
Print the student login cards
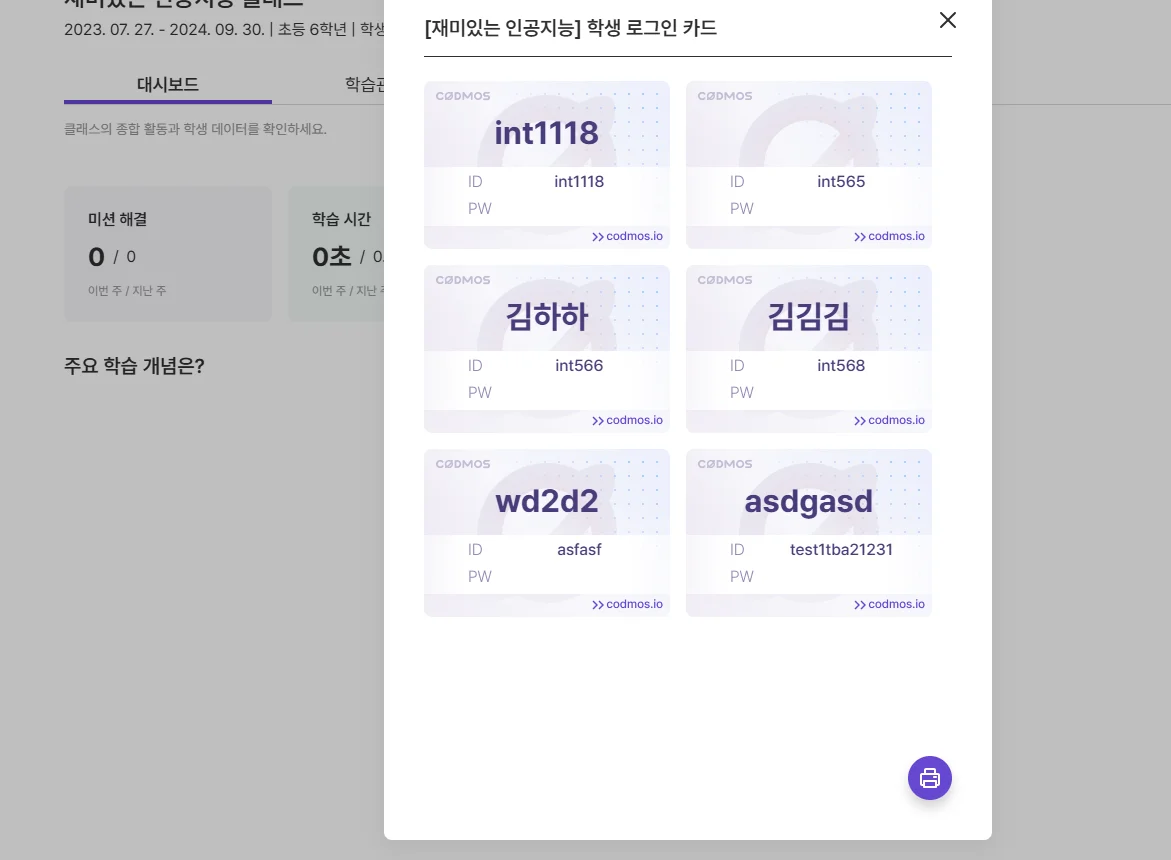click(x=929, y=777)
